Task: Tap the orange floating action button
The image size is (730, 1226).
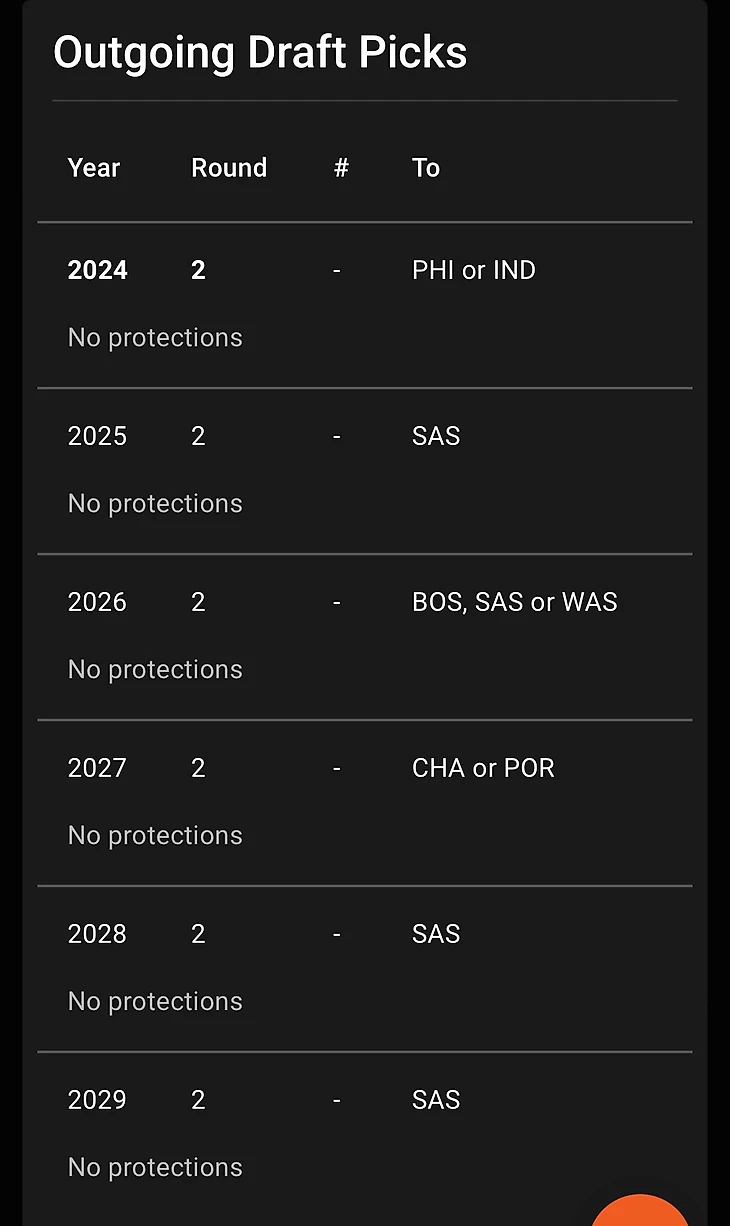Action: [x=641, y=1213]
